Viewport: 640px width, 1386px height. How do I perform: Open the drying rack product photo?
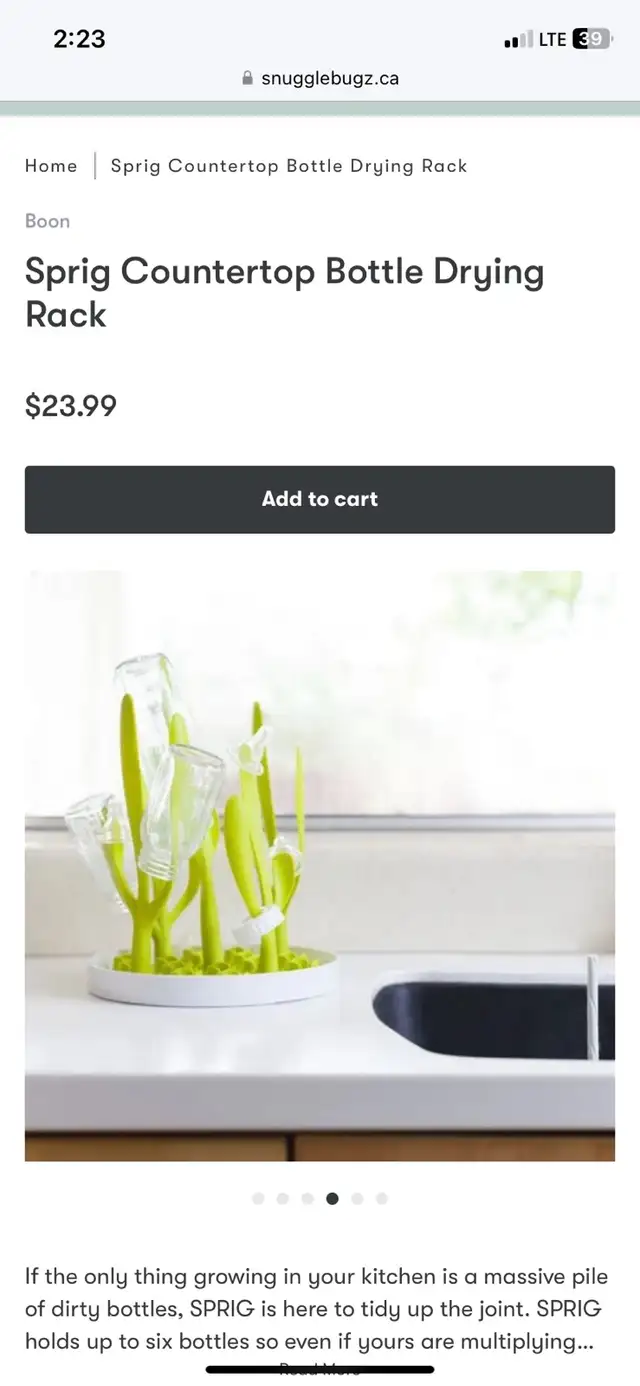[320, 866]
